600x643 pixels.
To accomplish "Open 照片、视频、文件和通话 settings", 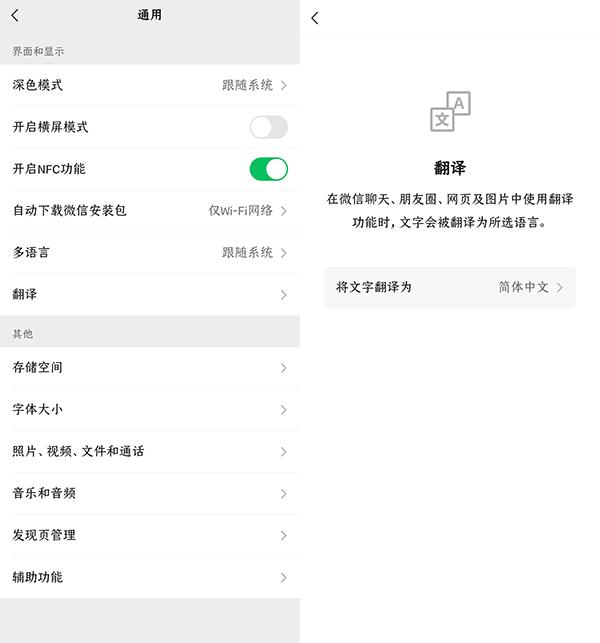I will tap(150, 451).
